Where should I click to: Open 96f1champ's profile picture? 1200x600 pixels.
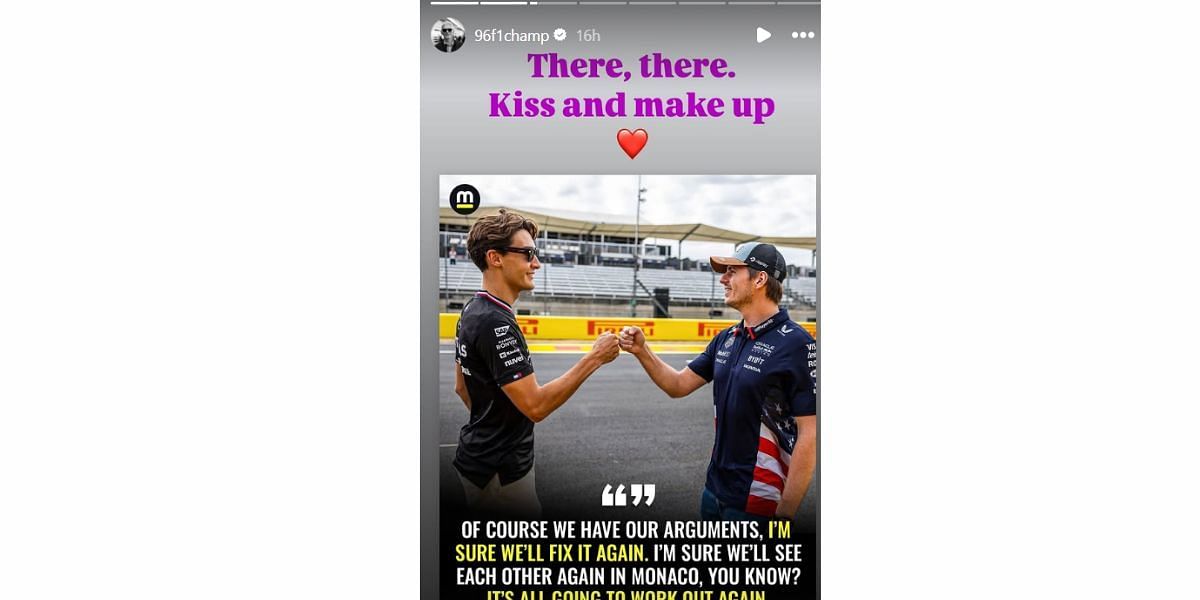[x=448, y=35]
